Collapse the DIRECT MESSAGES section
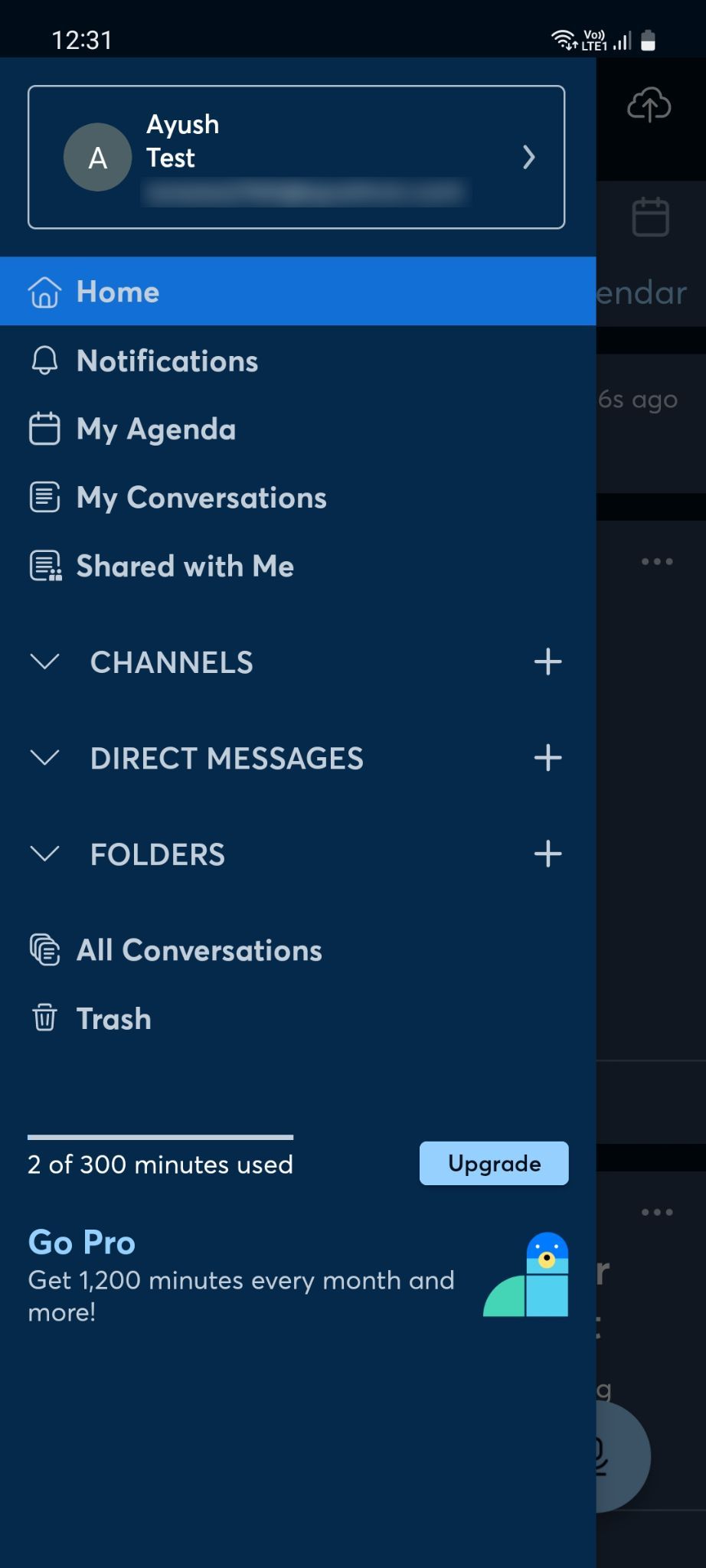 tap(44, 759)
